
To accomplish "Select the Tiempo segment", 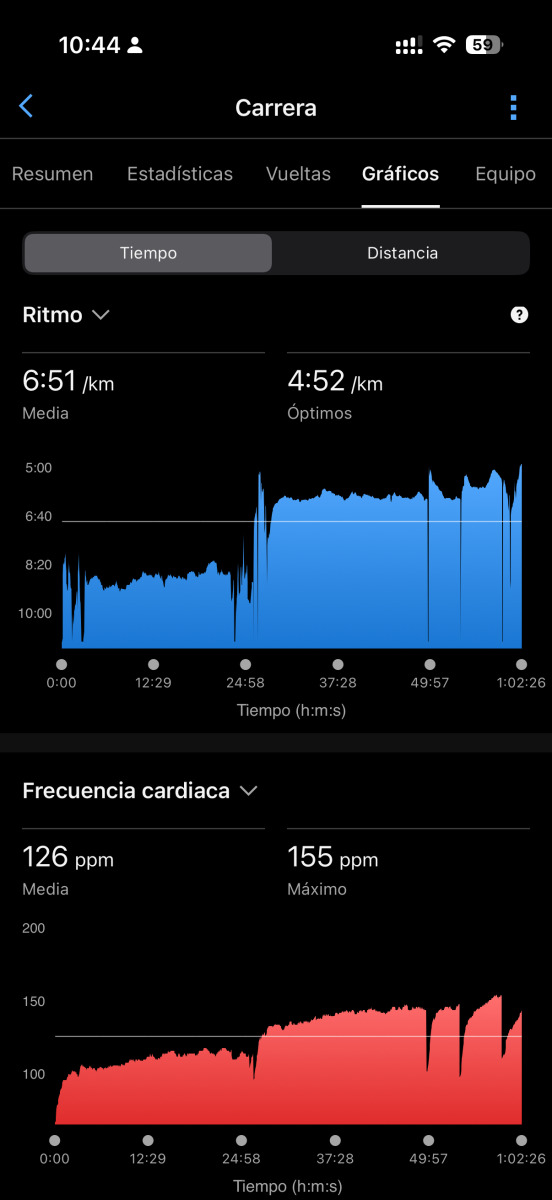I will pos(148,253).
